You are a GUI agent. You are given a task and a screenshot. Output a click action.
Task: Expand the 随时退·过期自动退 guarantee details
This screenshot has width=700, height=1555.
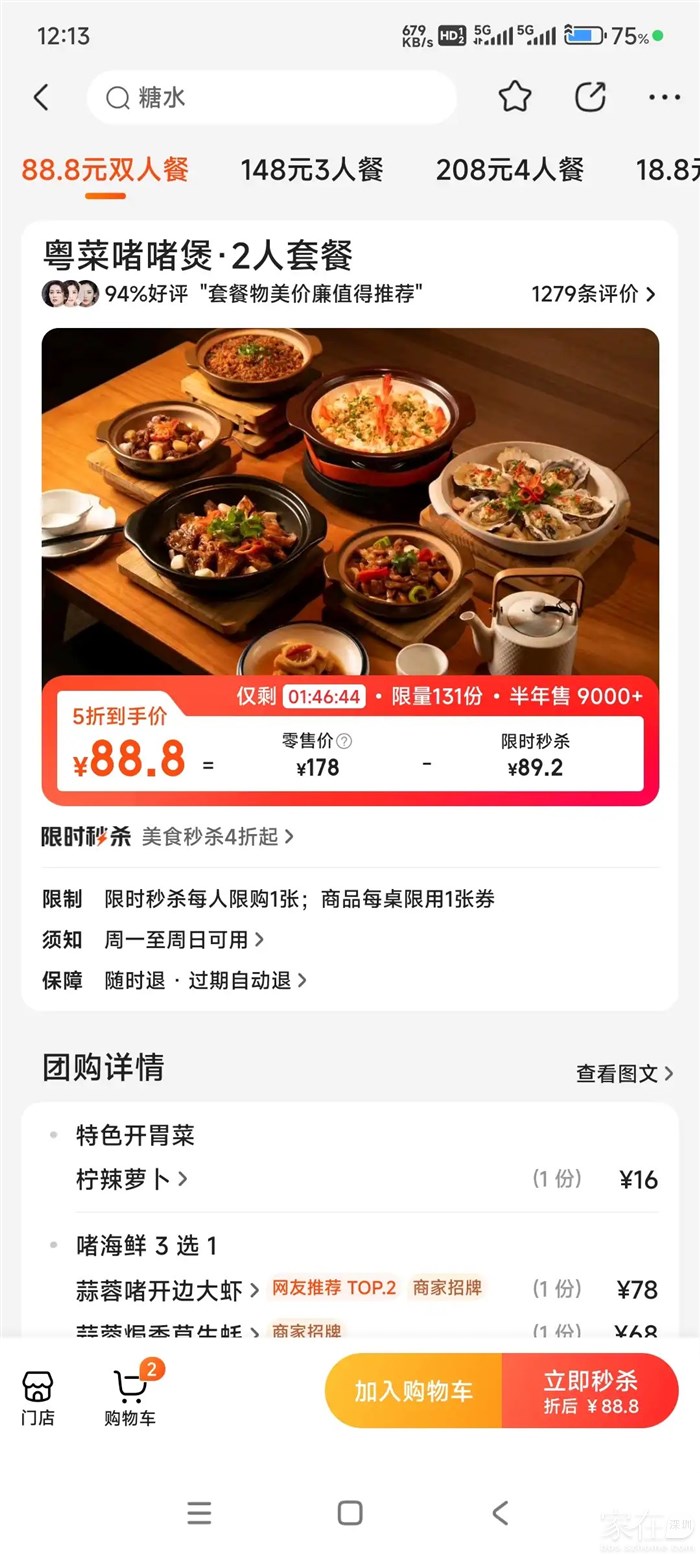[205, 981]
